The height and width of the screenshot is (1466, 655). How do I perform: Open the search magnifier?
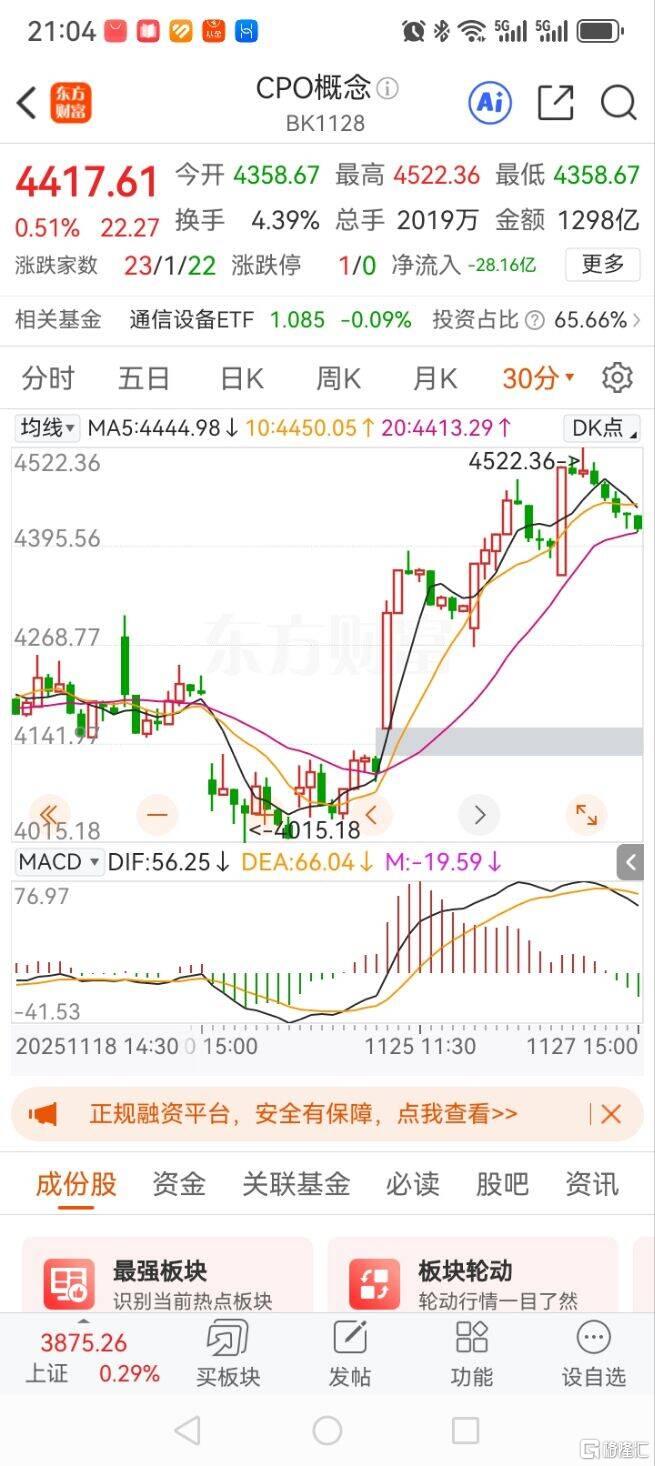pyautogui.click(x=618, y=102)
